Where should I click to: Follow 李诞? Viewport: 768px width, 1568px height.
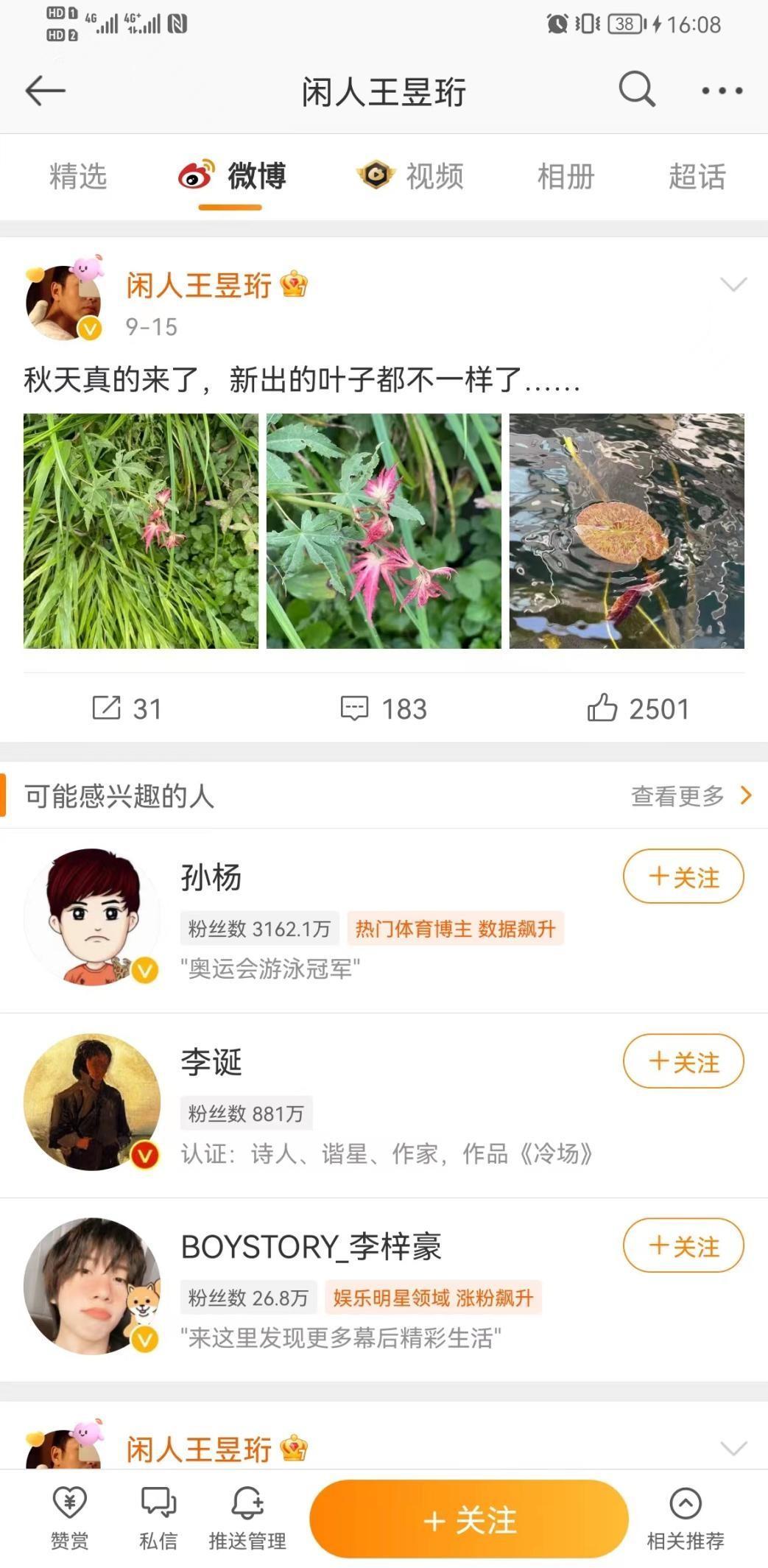click(x=683, y=1061)
